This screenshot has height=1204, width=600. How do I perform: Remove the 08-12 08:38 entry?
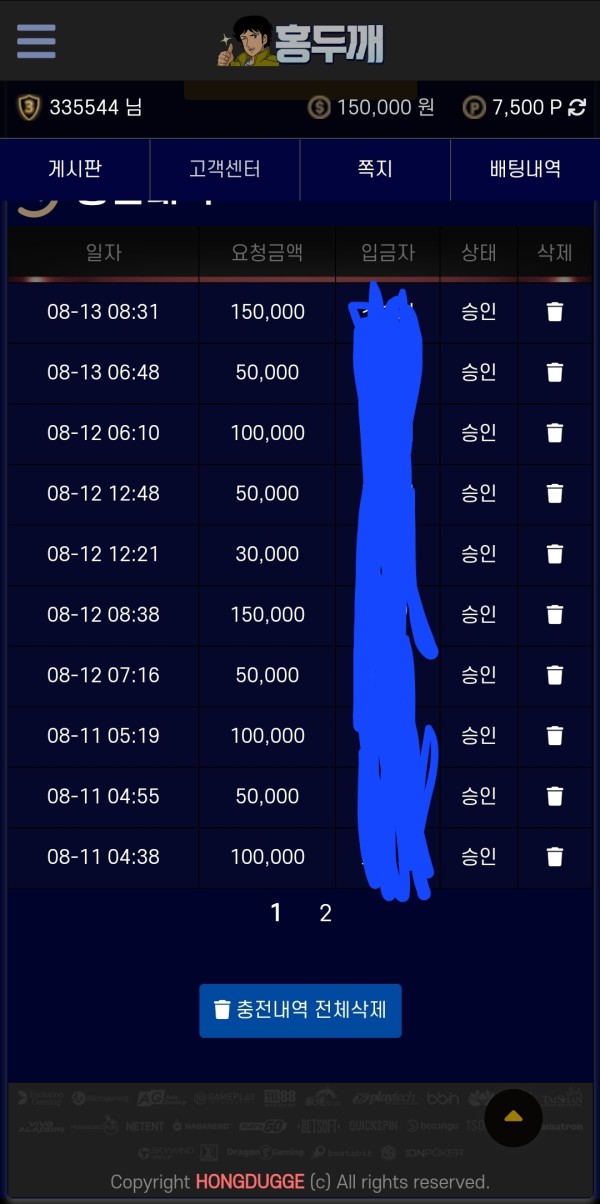click(x=555, y=615)
